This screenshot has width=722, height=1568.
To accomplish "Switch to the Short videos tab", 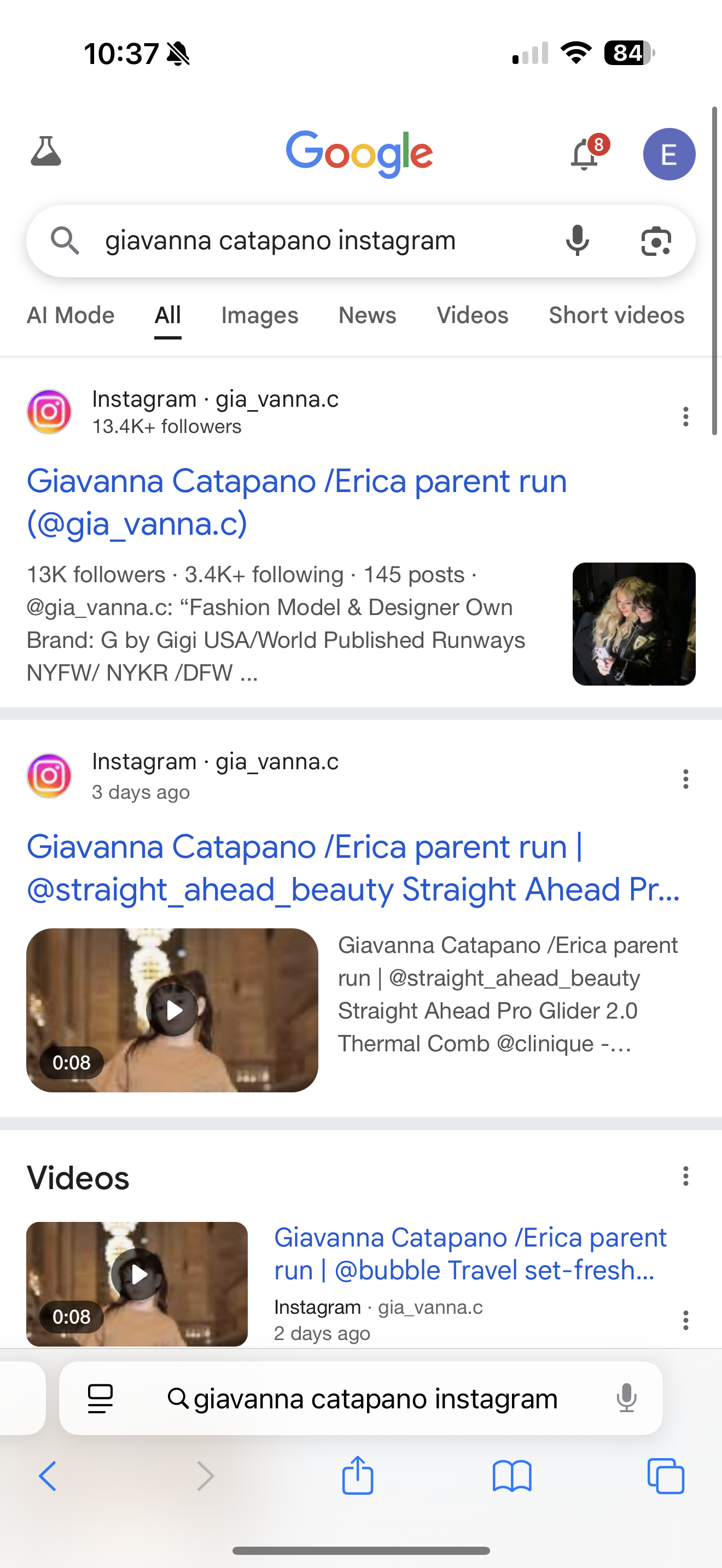I will [x=616, y=315].
